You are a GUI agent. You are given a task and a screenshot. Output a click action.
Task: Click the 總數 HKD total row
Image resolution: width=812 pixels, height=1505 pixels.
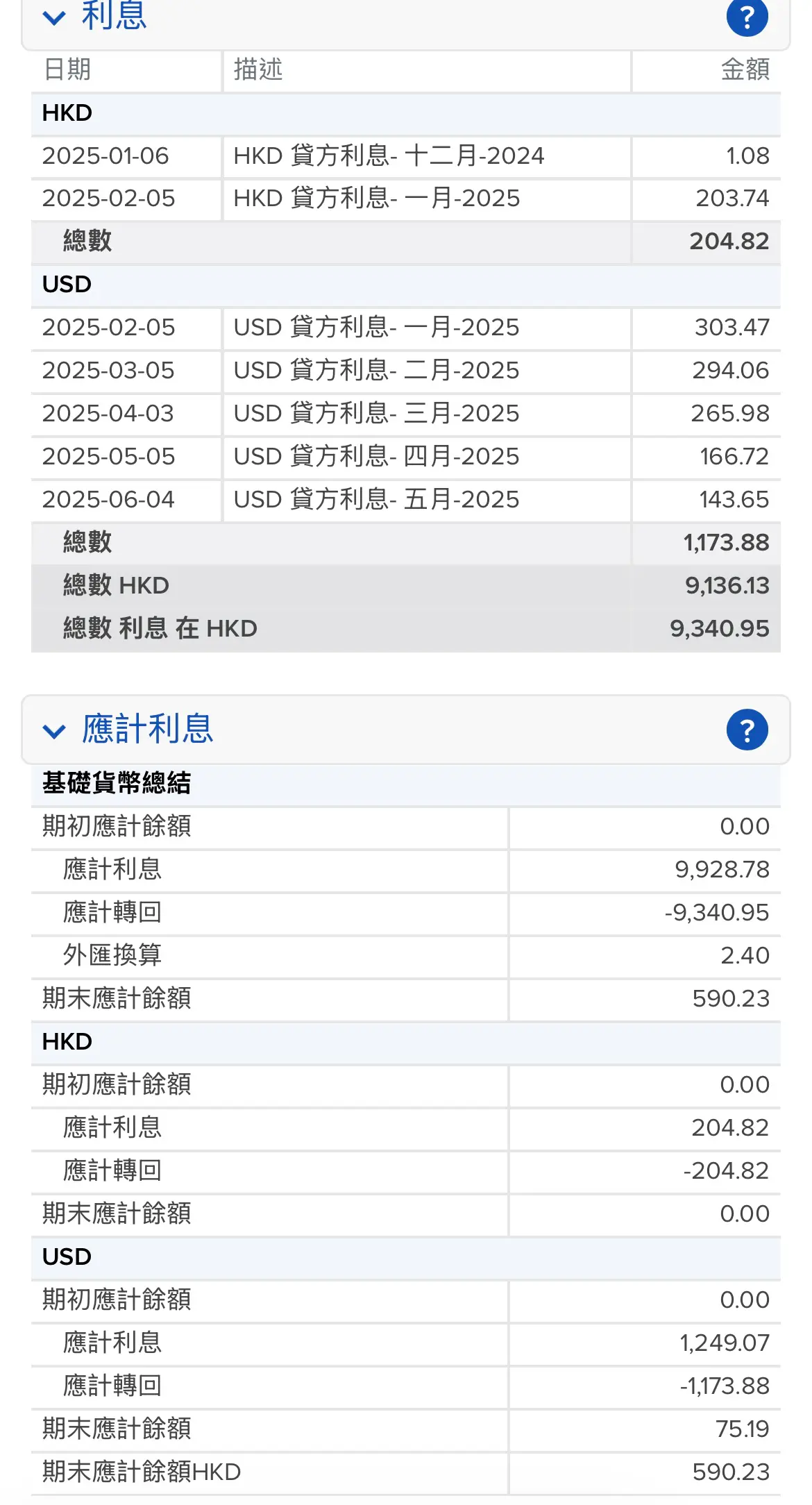[x=406, y=585]
